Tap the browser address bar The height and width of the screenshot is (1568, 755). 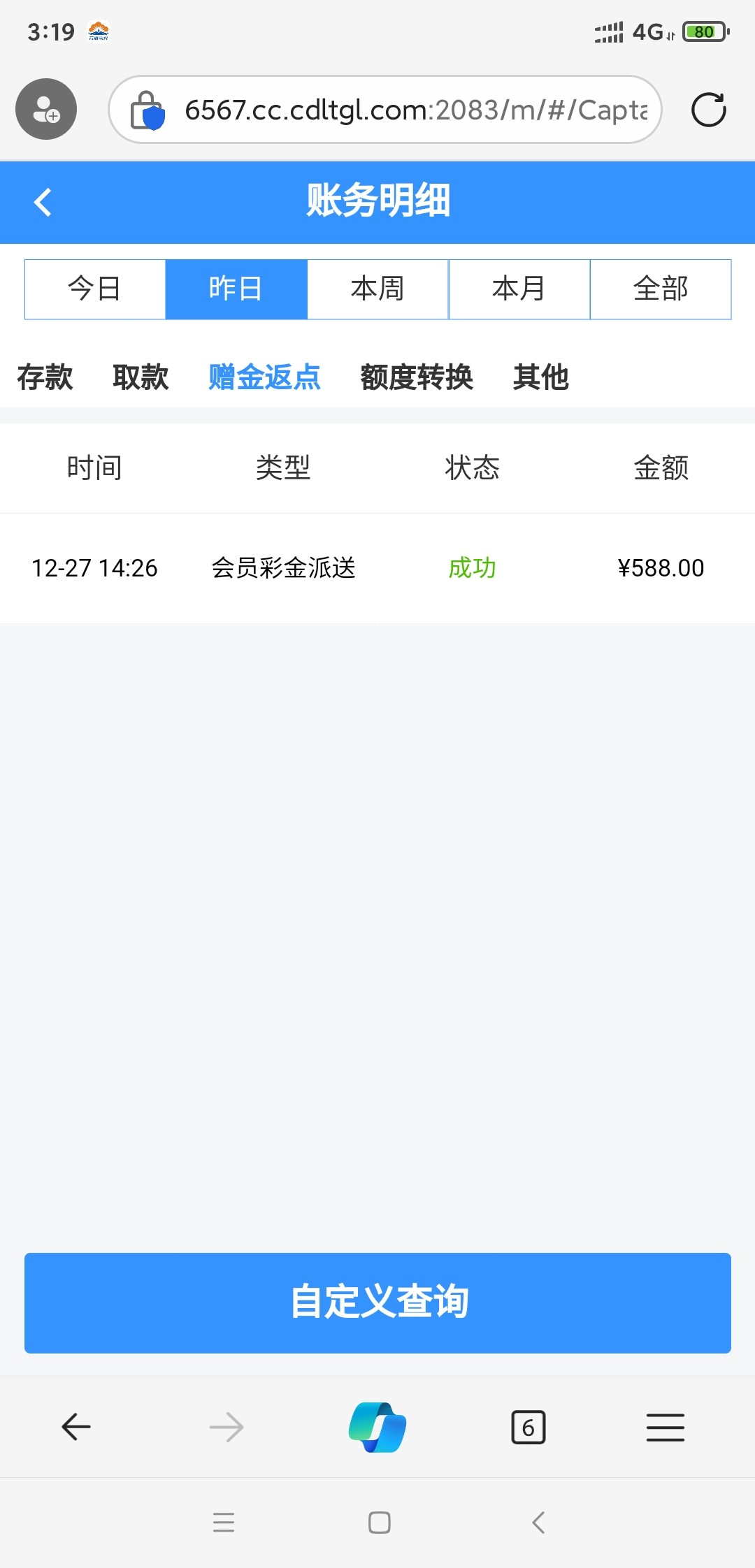412,110
